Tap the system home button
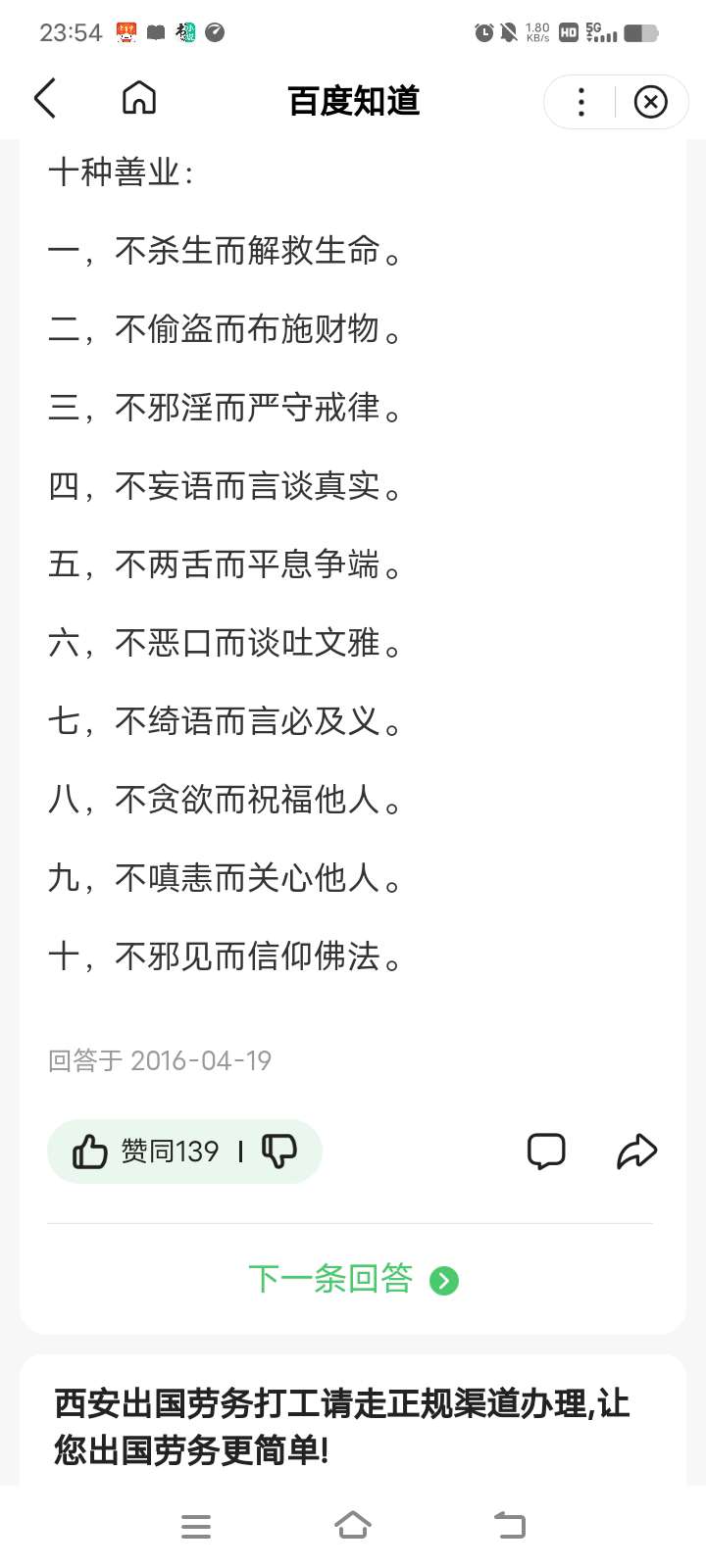 (353, 1526)
